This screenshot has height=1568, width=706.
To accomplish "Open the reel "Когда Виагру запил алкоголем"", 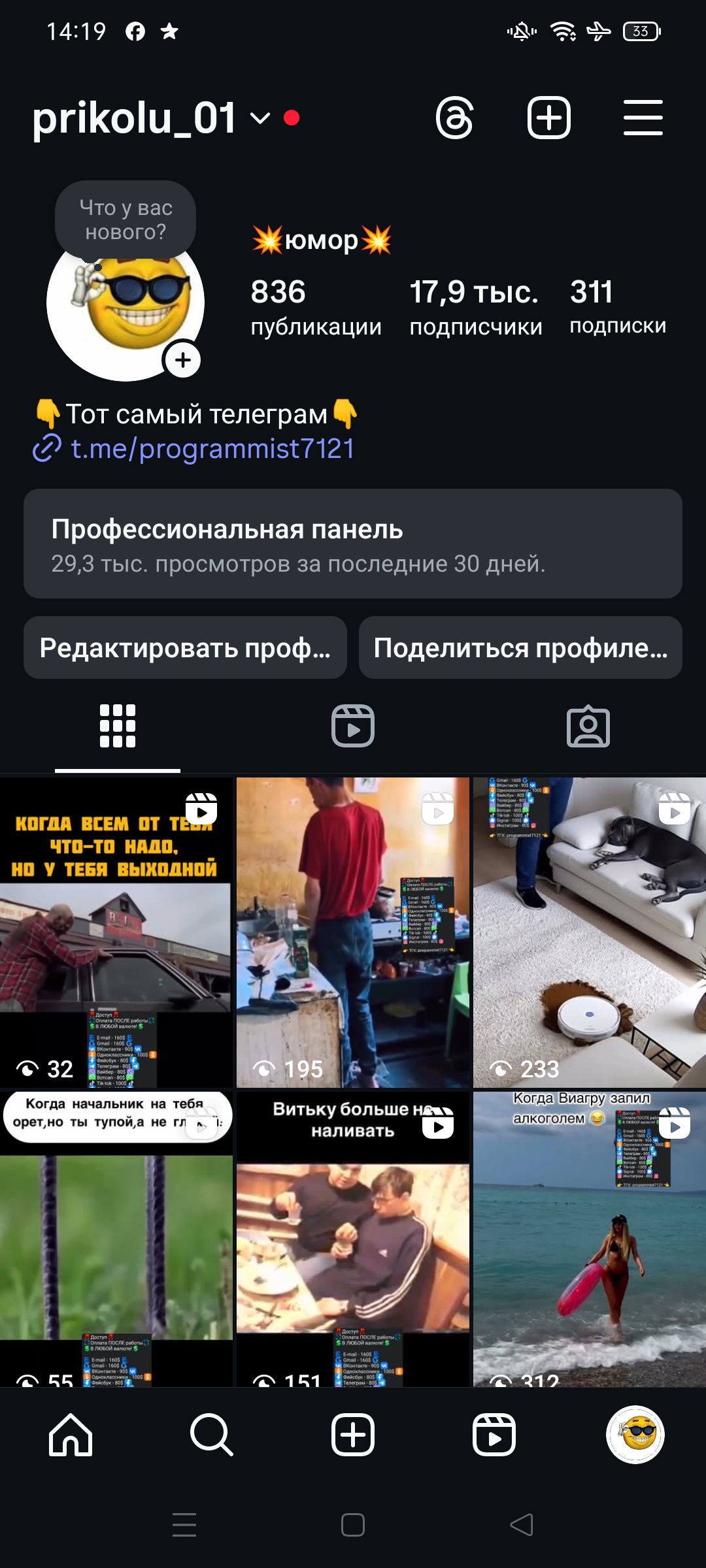I will 588,1239.
